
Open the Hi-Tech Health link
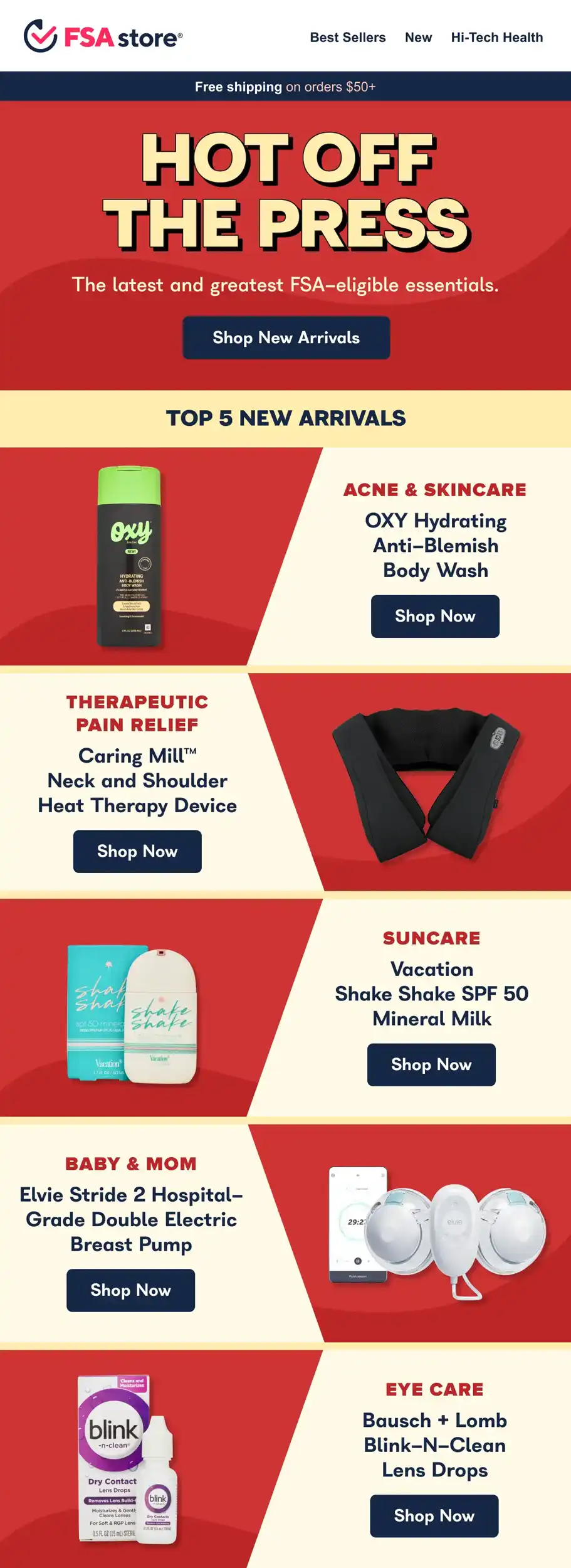pos(496,38)
